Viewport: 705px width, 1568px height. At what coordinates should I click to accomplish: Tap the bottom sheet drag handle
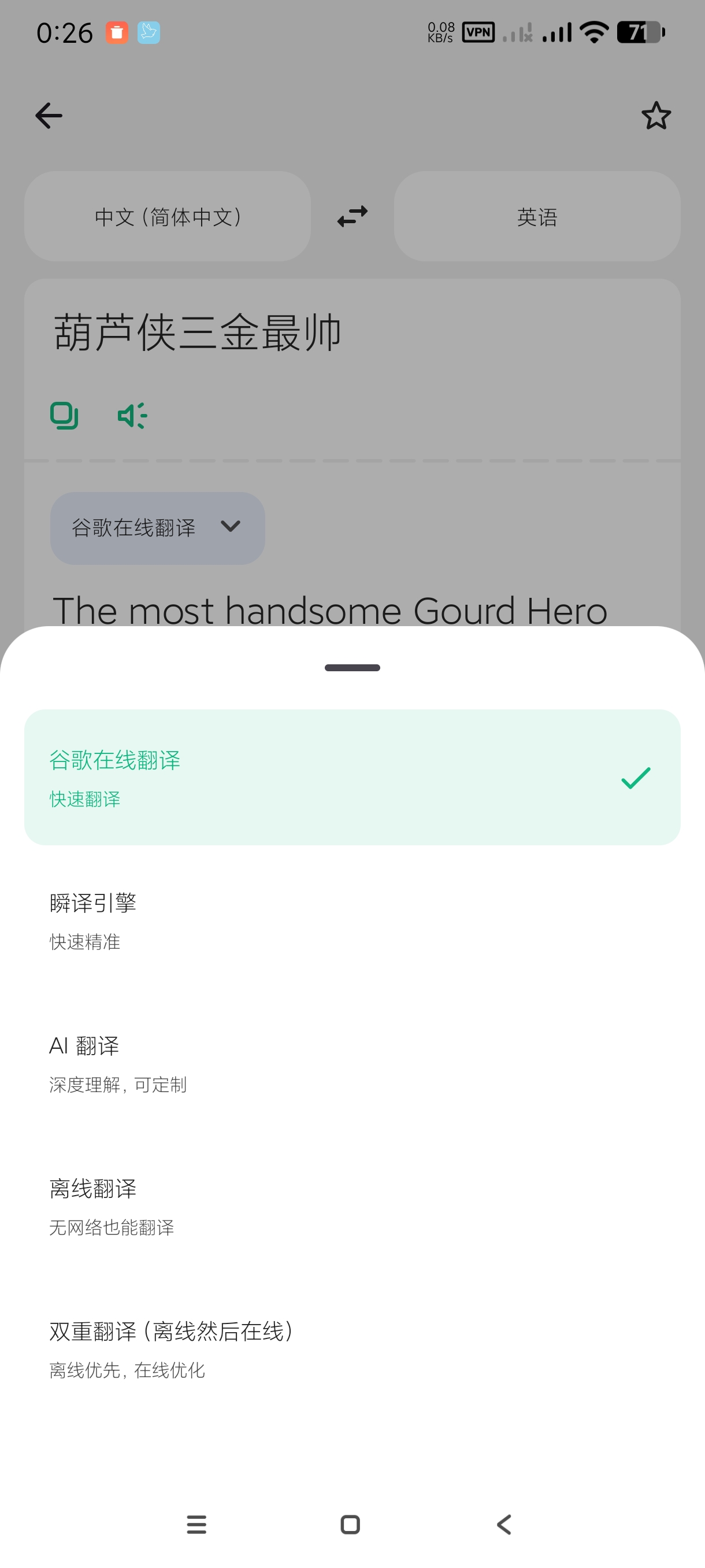(352, 668)
